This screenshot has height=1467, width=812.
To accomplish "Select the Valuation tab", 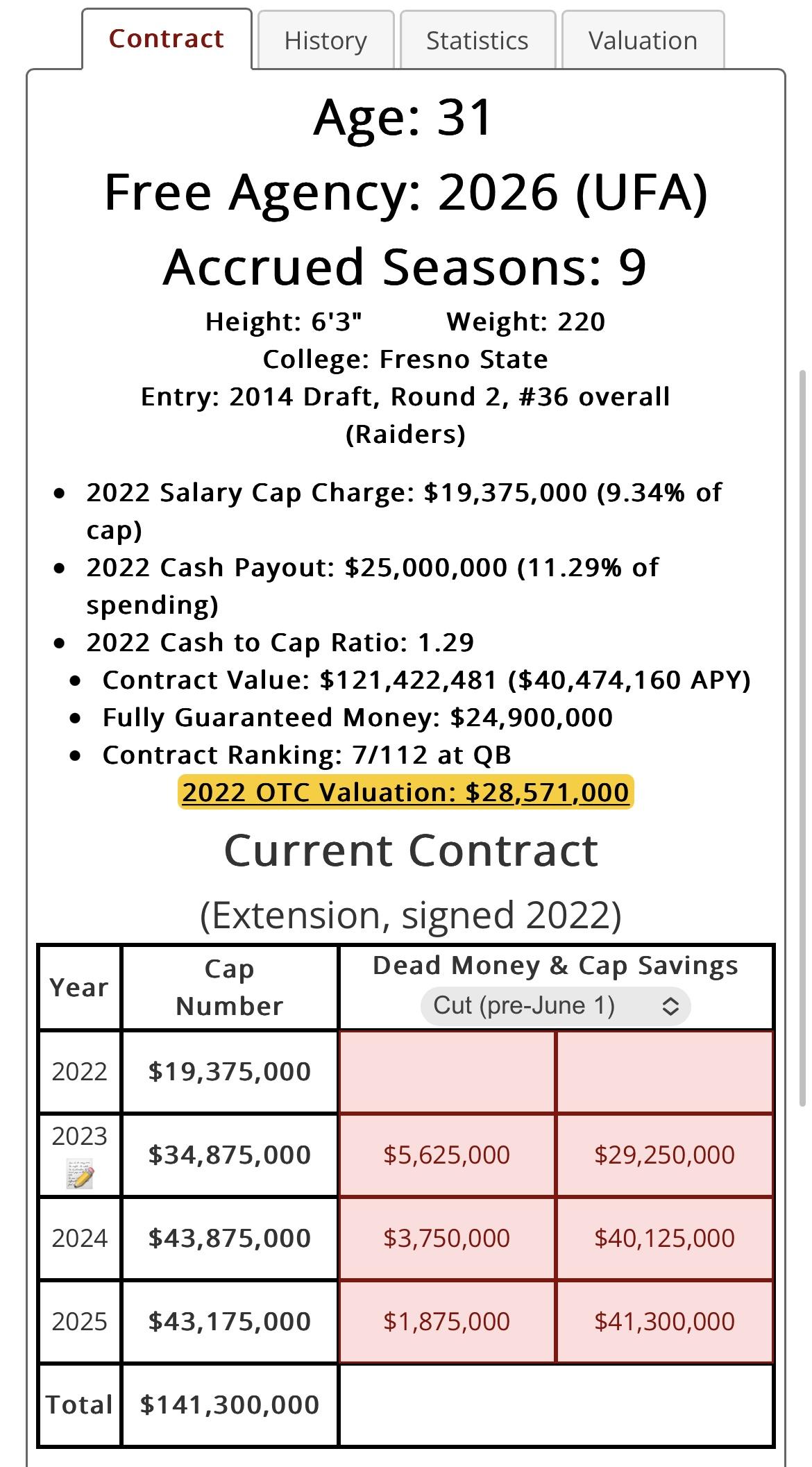I will pos(643,40).
